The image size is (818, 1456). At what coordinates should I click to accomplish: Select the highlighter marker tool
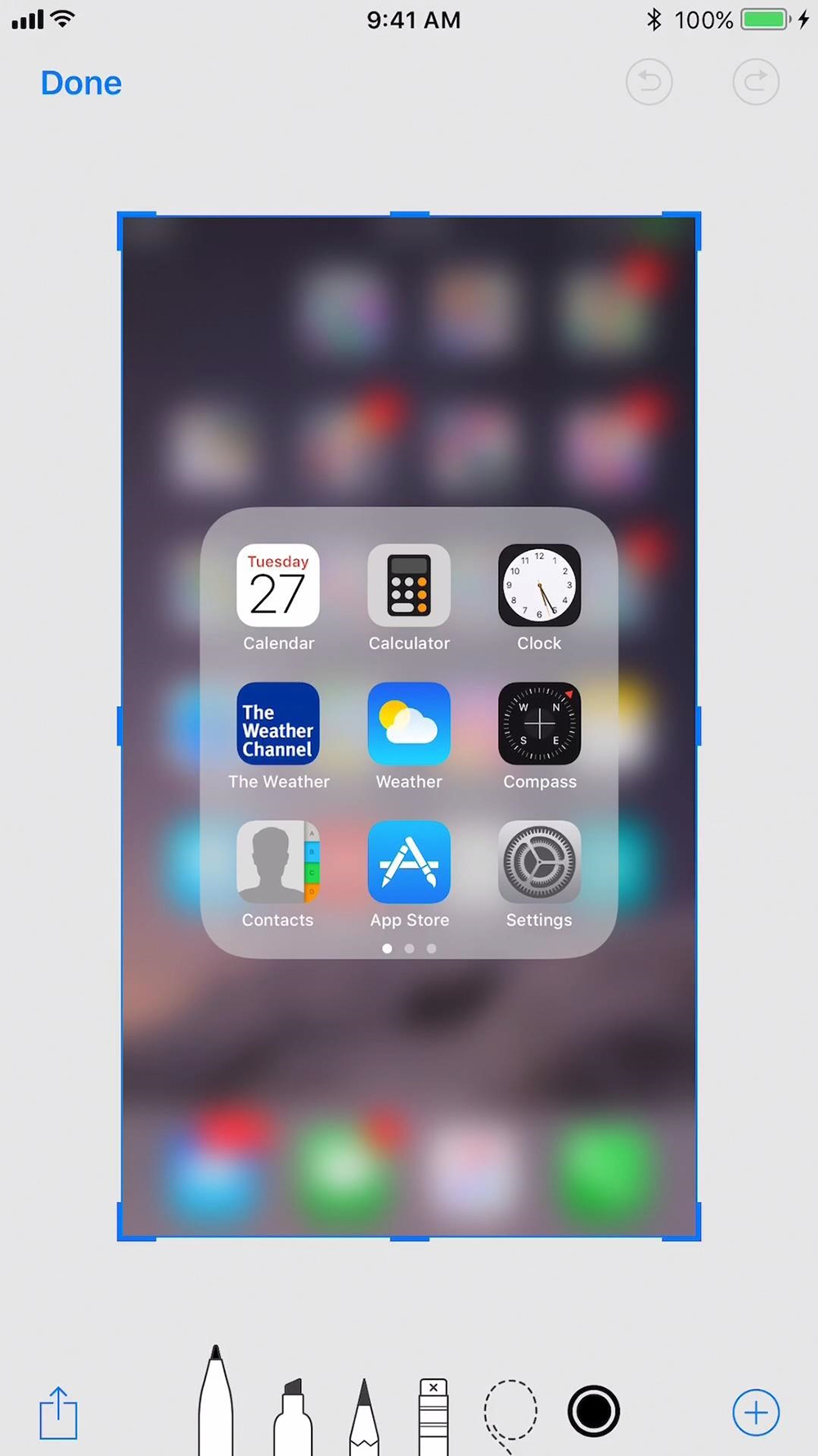pos(292,1418)
